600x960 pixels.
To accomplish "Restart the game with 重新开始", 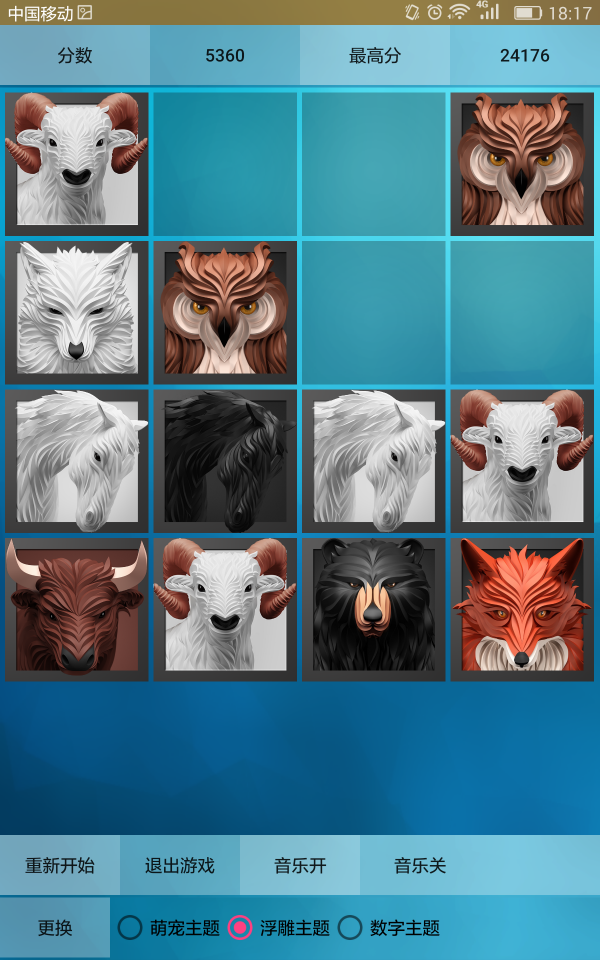I will click(60, 866).
